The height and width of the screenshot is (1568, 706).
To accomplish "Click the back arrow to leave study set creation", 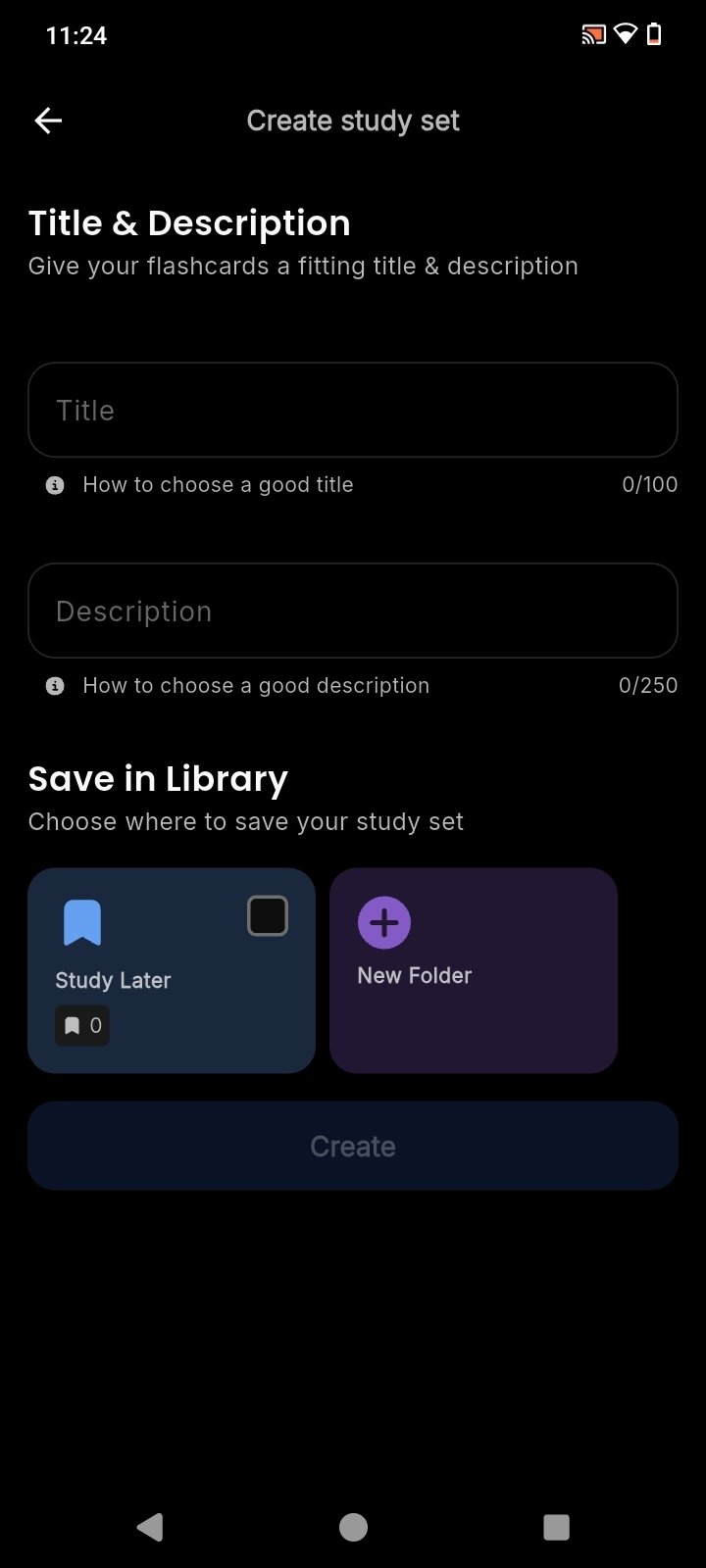I will click(x=47, y=120).
